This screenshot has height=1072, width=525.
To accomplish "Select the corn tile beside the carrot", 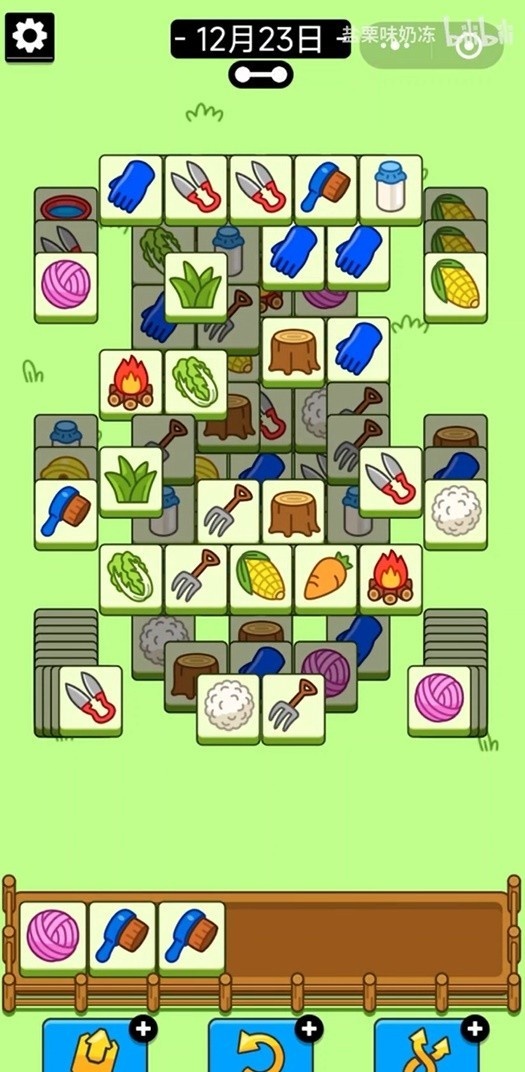I will (261, 578).
